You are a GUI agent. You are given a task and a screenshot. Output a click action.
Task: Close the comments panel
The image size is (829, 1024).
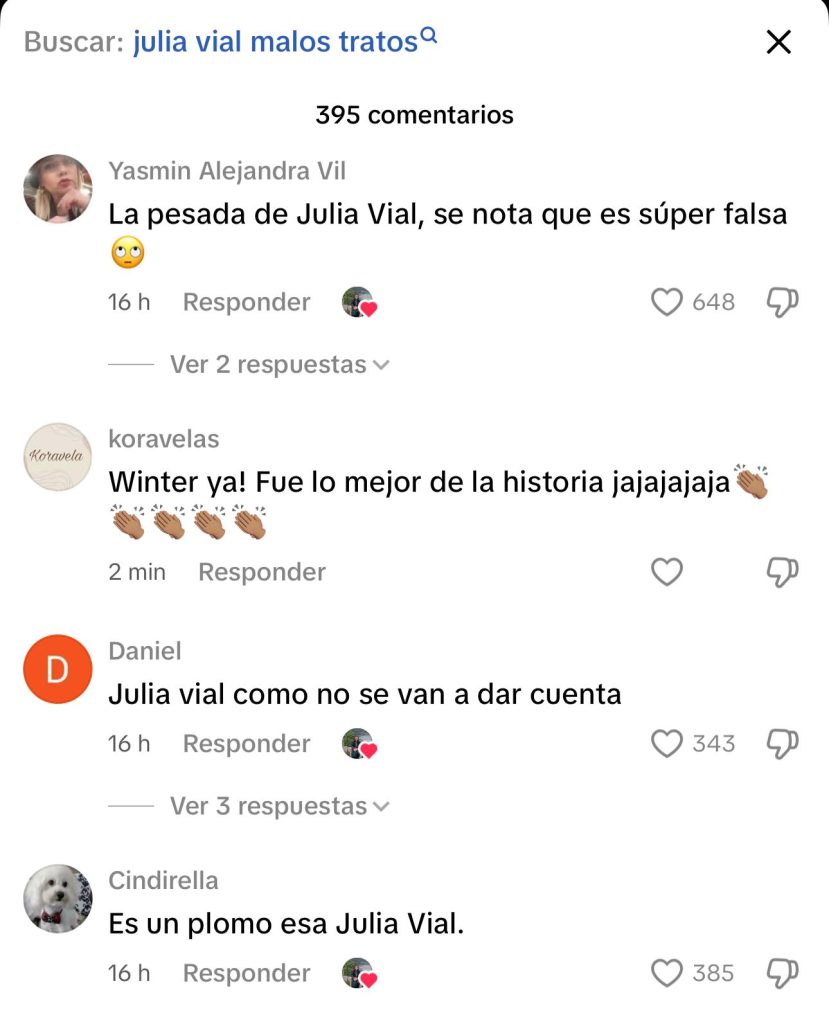tap(778, 42)
